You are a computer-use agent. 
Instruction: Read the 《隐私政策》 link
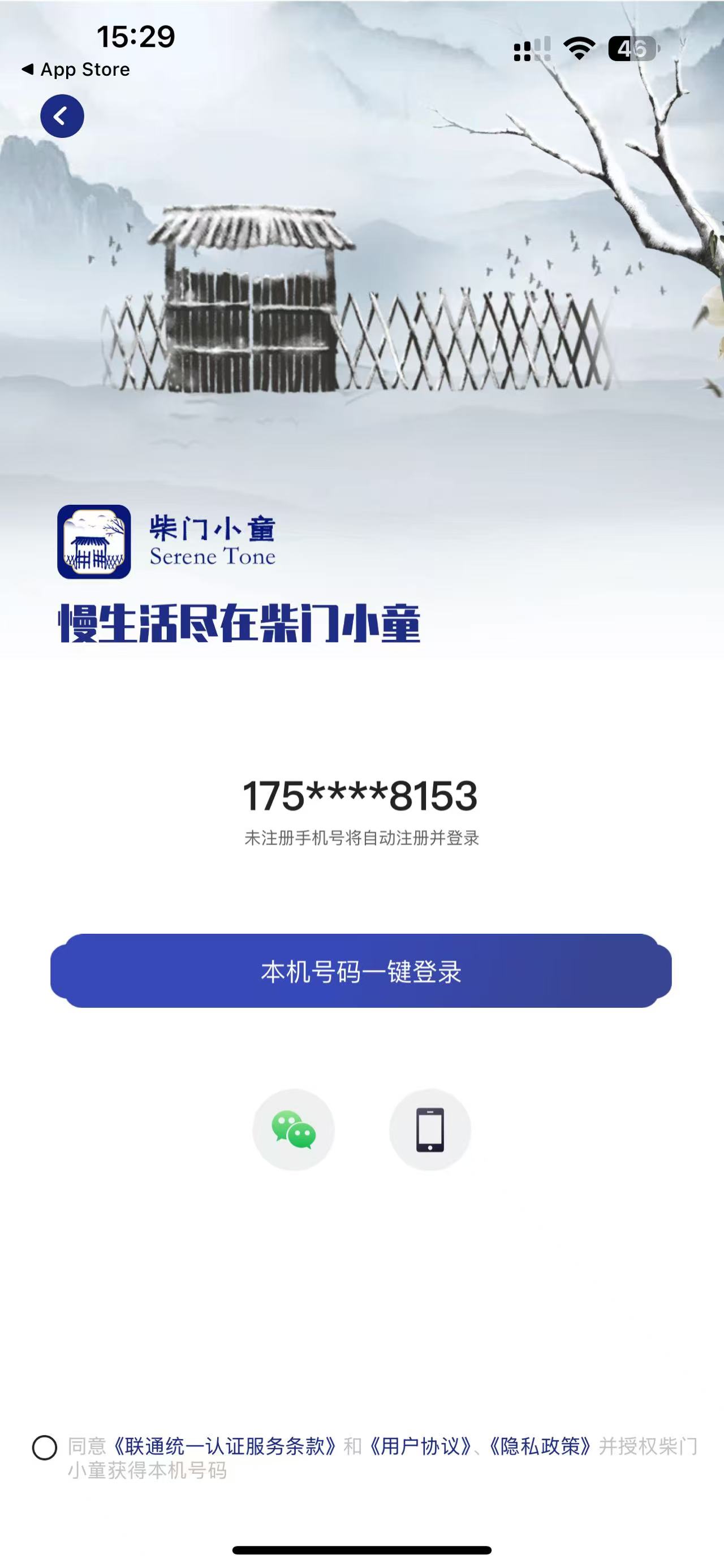coord(540,1446)
